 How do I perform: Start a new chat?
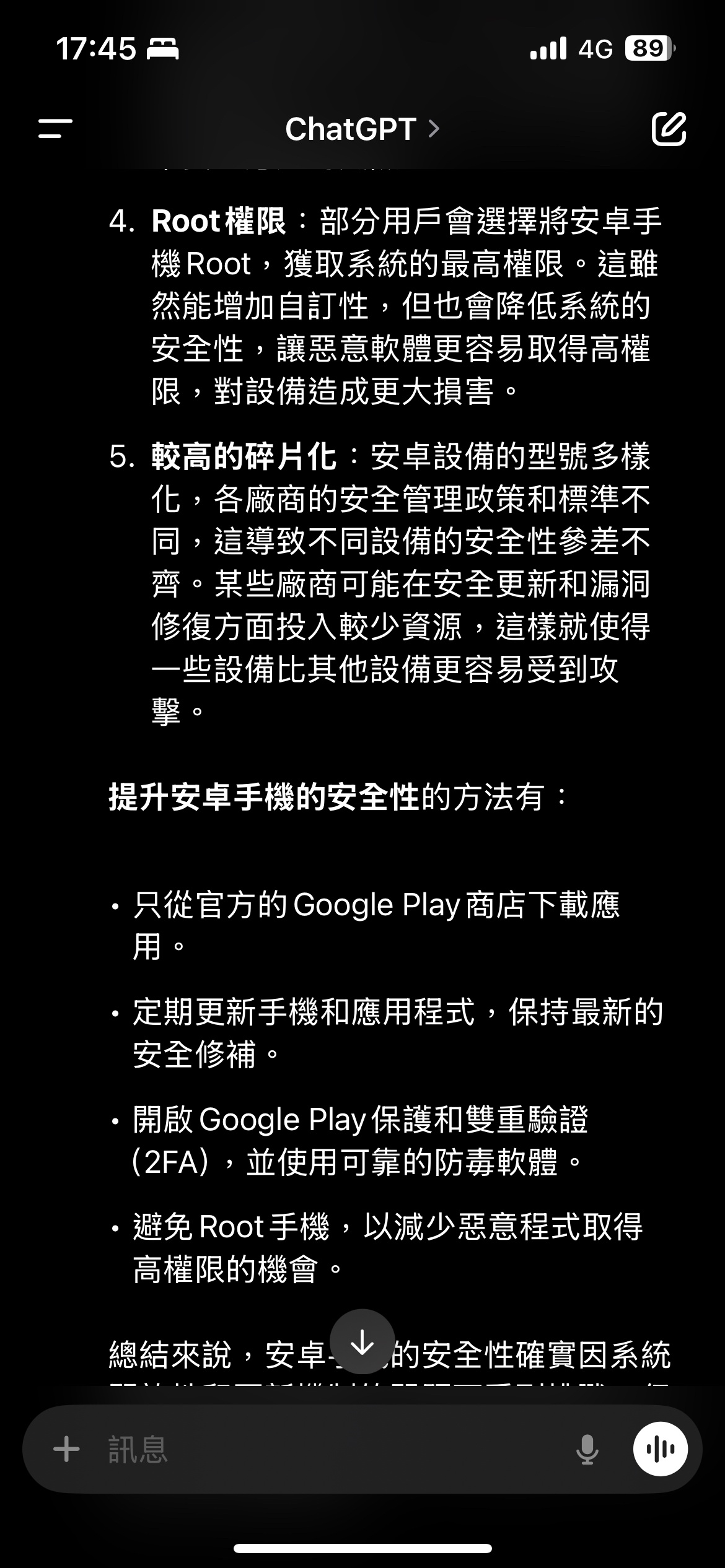669,129
